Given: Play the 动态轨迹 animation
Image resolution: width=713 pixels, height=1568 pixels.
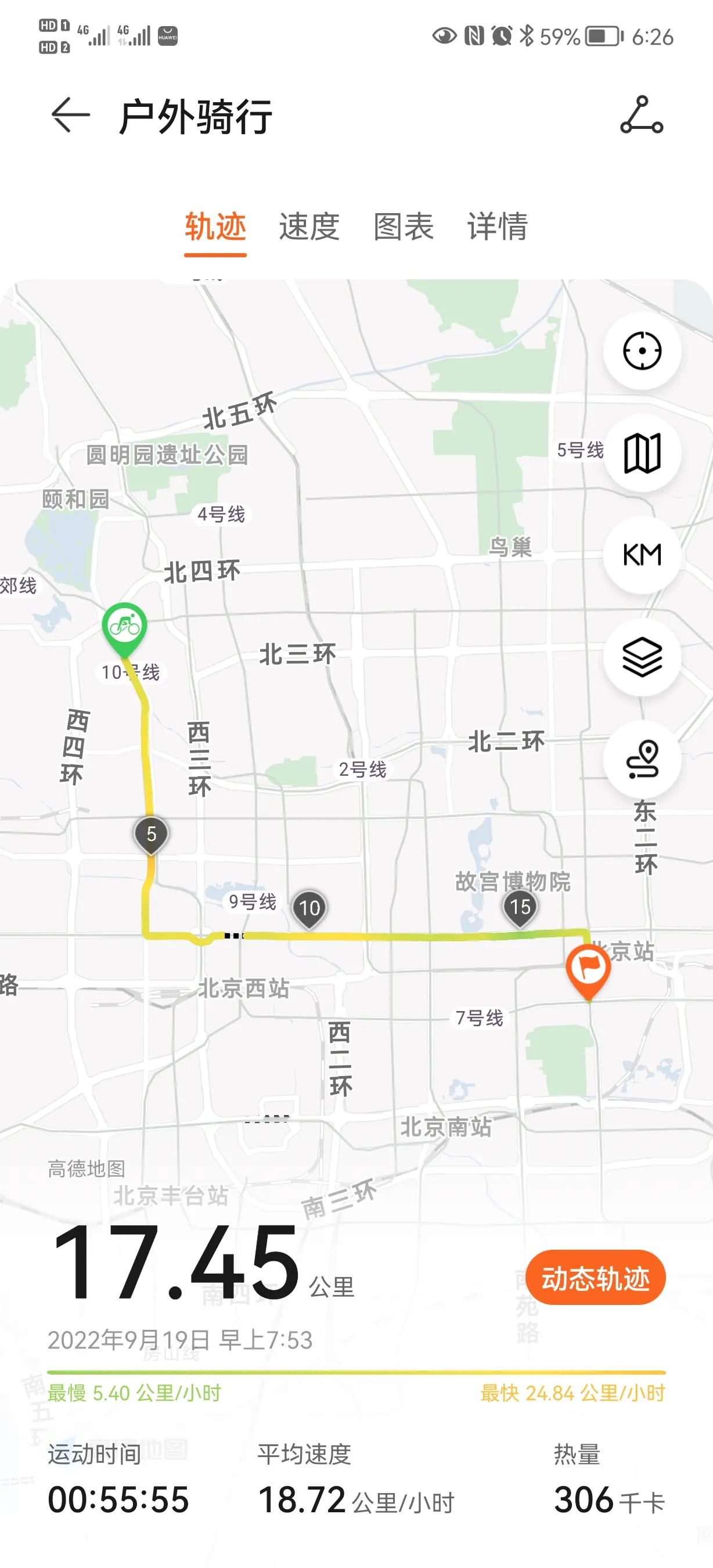Looking at the screenshot, I should [595, 1278].
